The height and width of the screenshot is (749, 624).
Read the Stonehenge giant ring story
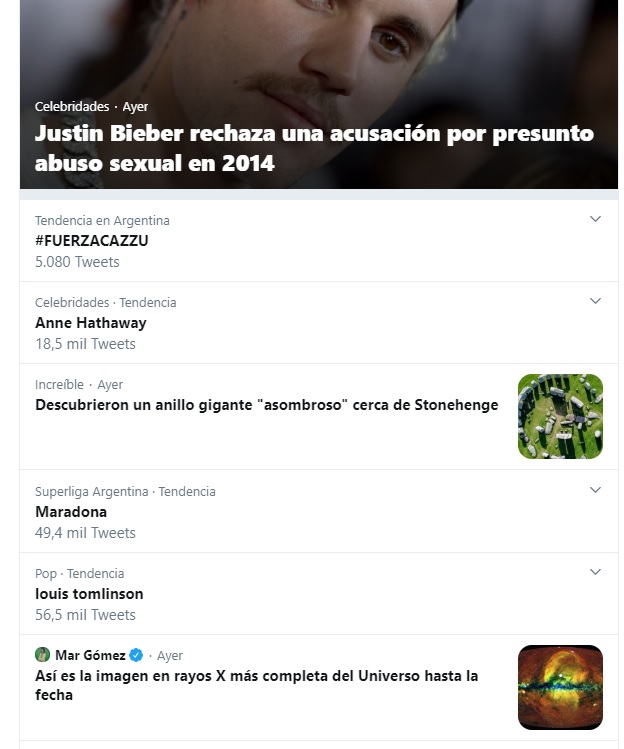[x=266, y=405]
